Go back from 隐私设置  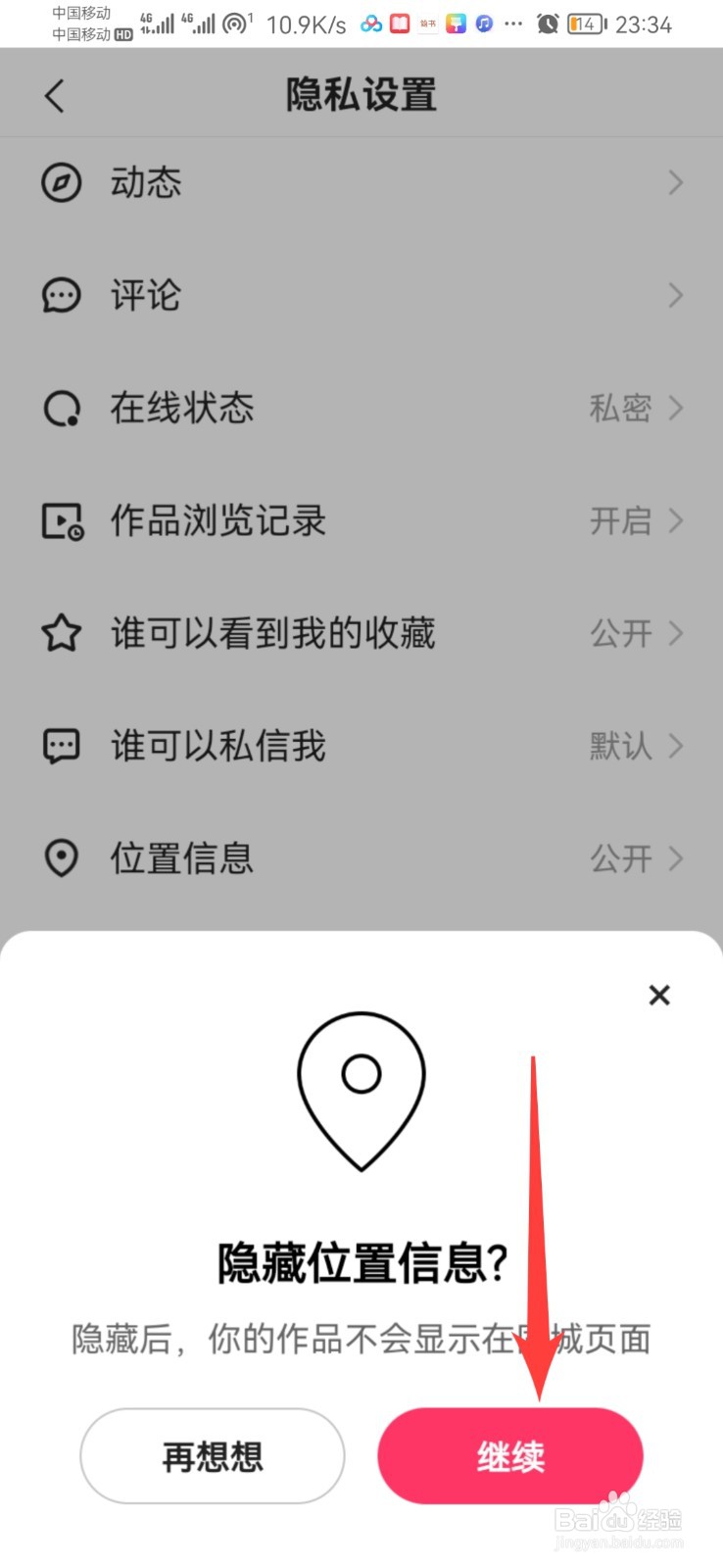click(x=55, y=96)
